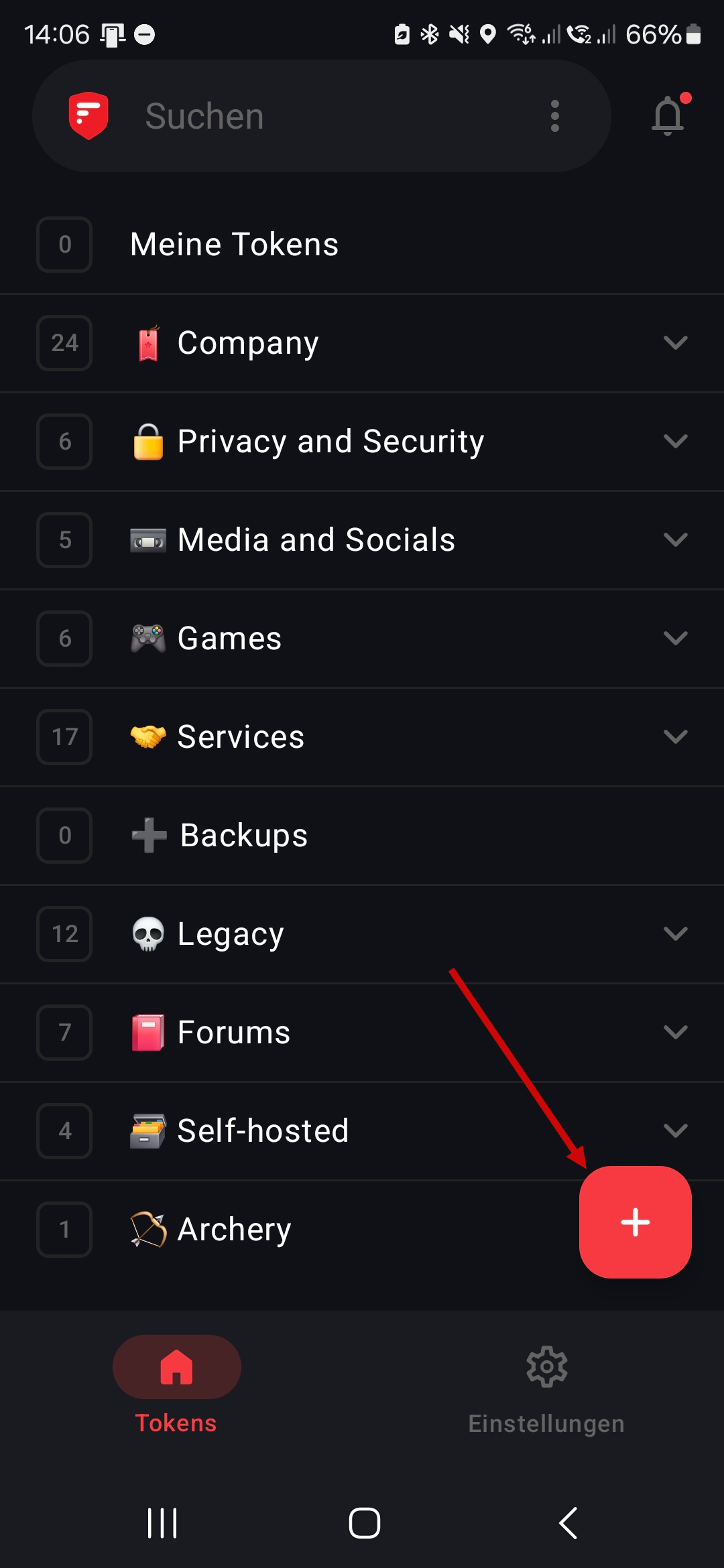Expand the Games group
724x1568 pixels.
click(x=675, y=639)
